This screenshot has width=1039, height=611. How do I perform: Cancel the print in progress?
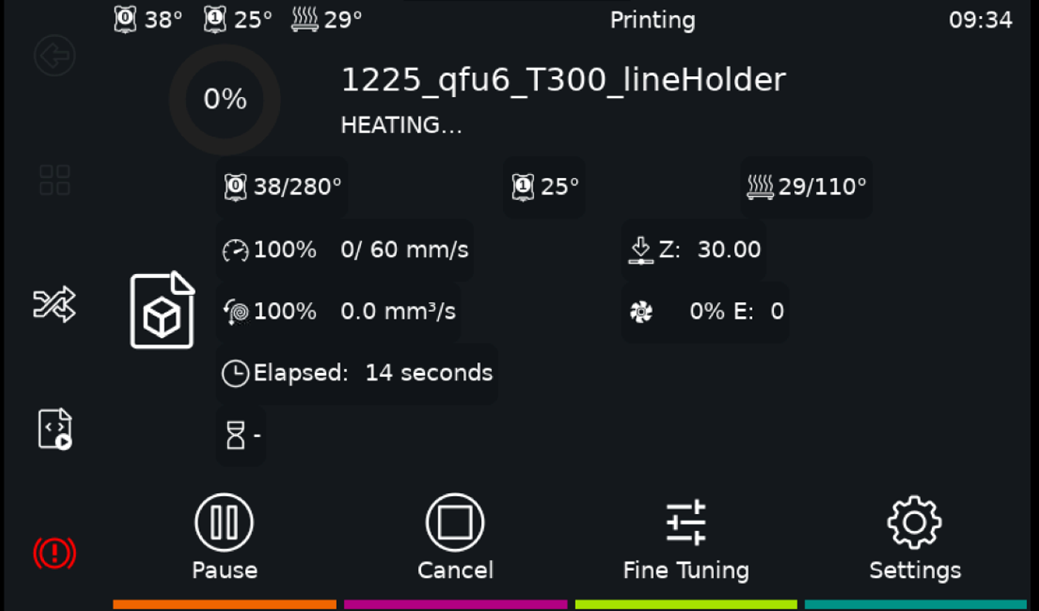pyautogui.click(x=455, y=536)
